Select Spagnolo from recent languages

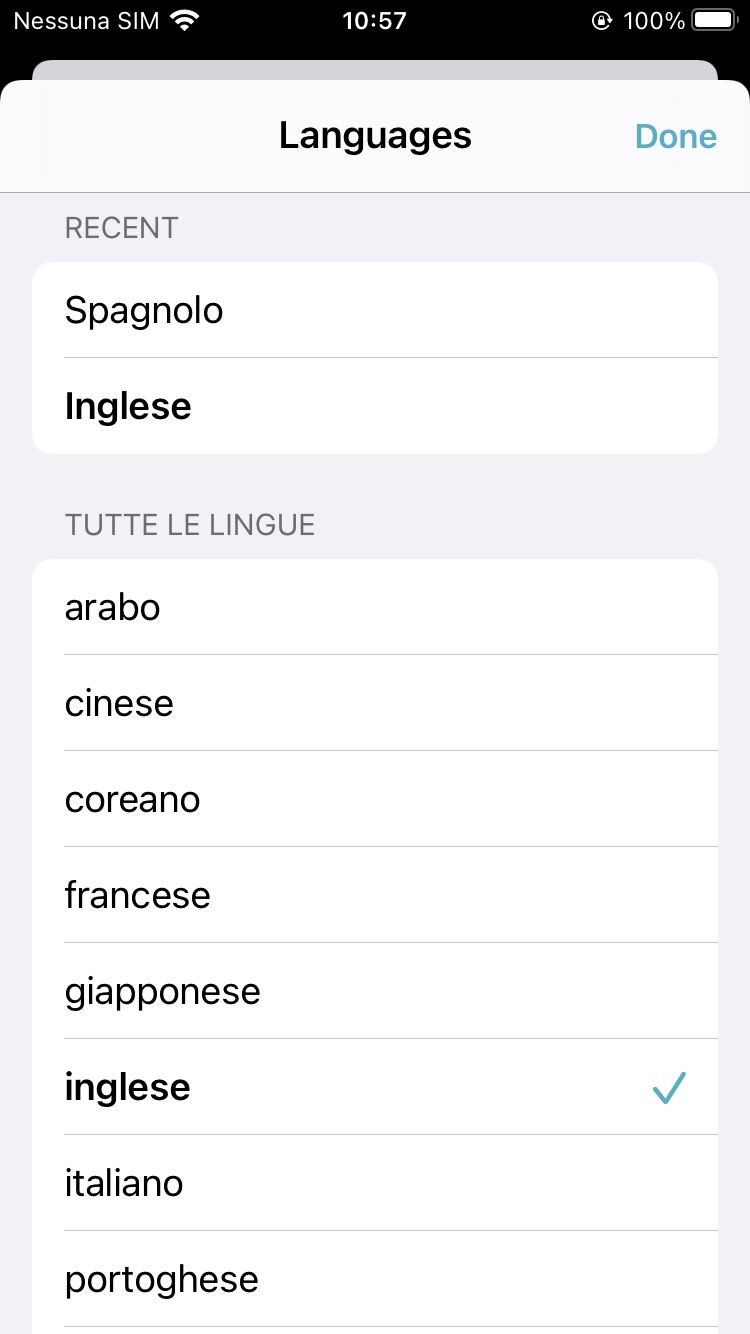[375, 311]
